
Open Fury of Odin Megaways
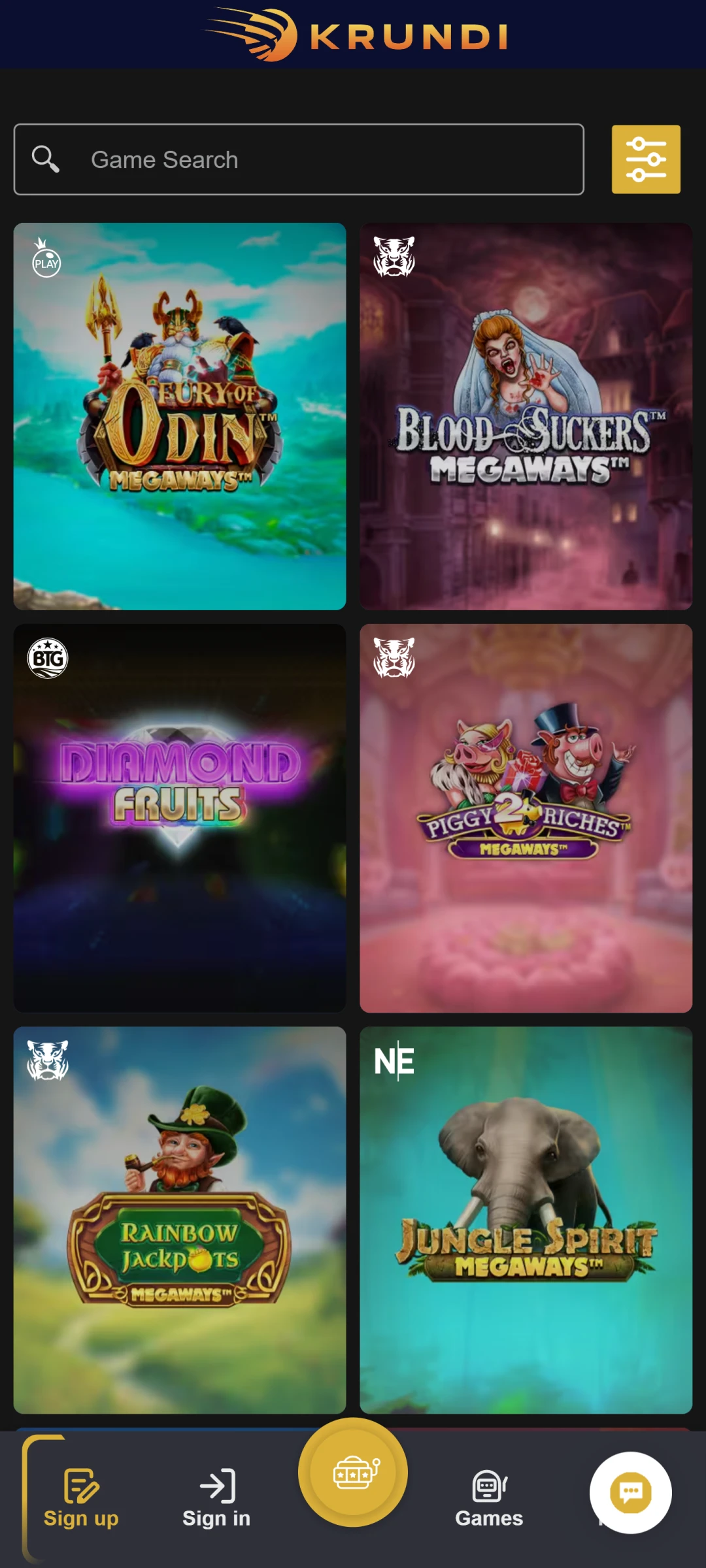[180, 416]
